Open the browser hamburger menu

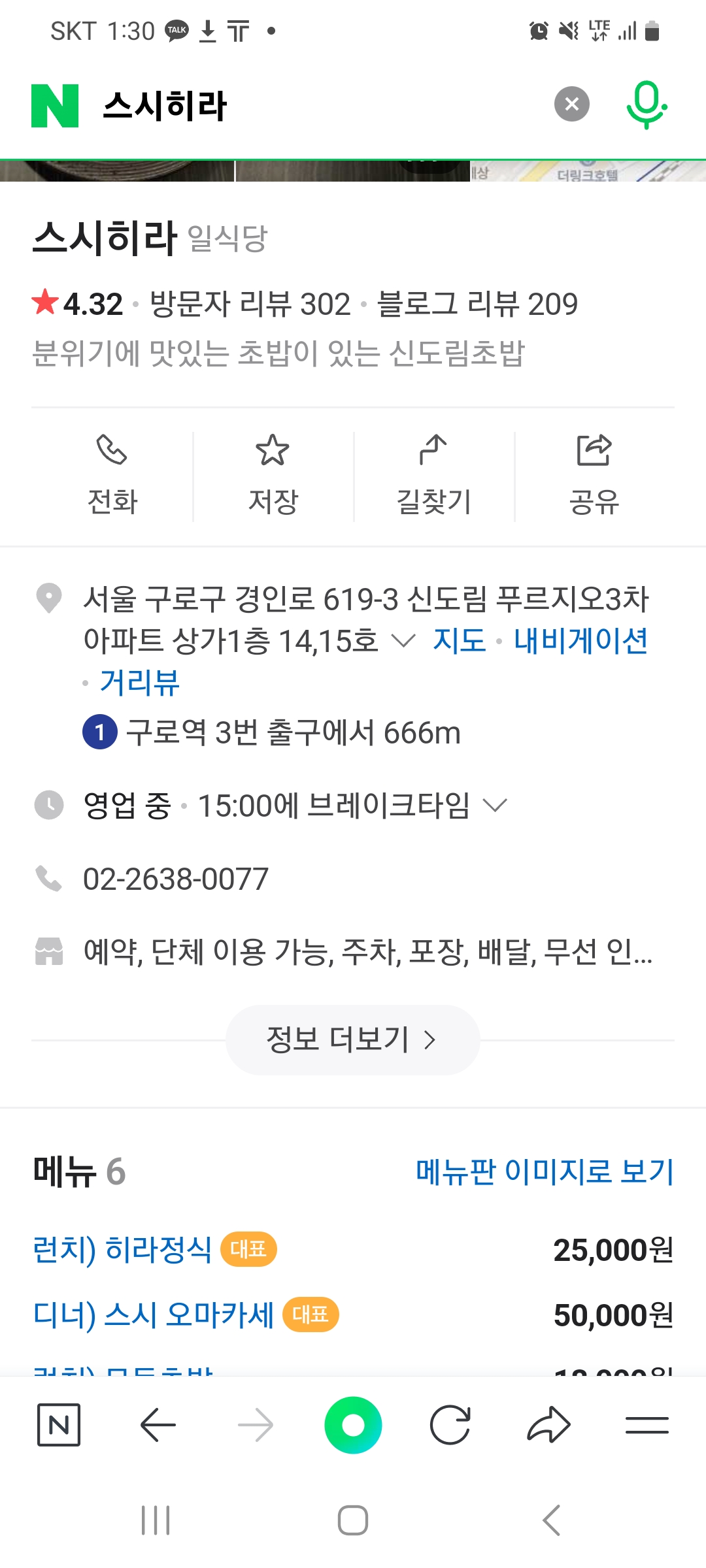pyautogui.click(x=647, y=1425)
